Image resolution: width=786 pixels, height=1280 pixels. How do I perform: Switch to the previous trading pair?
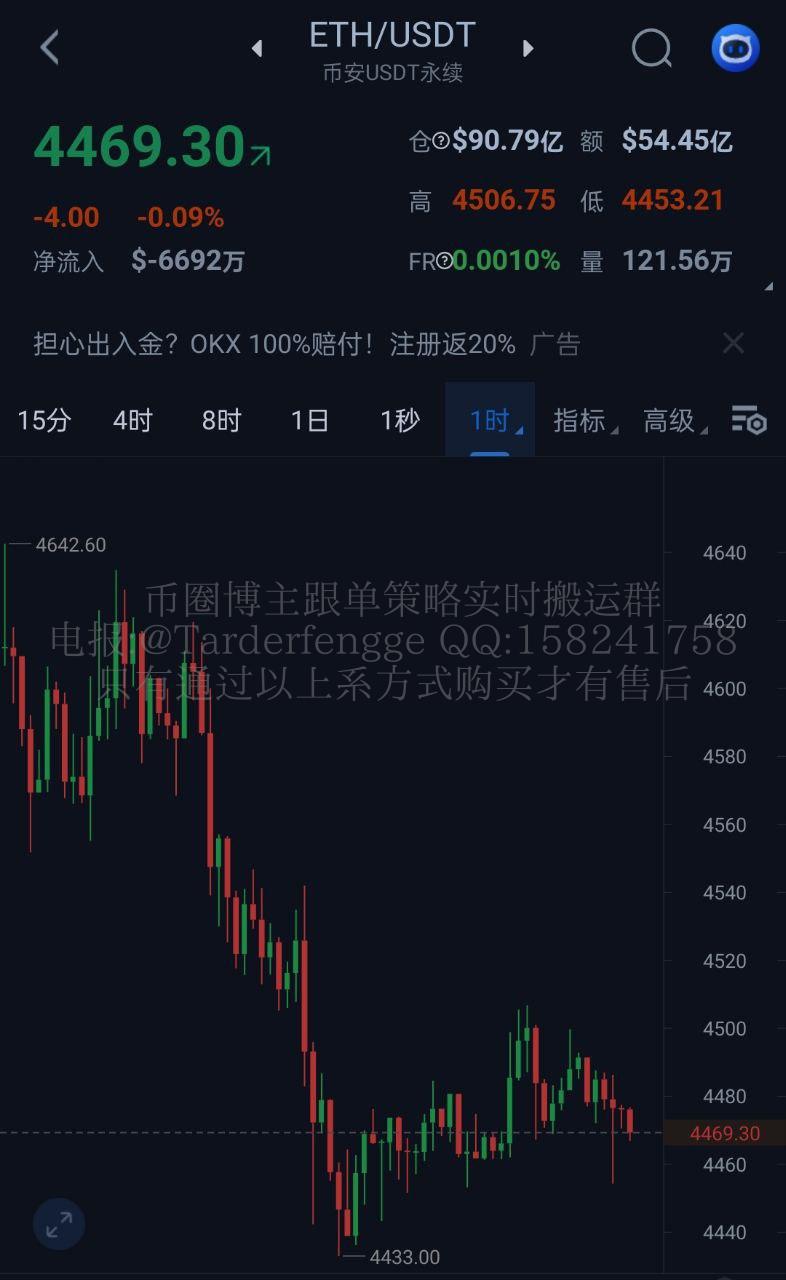257,48
